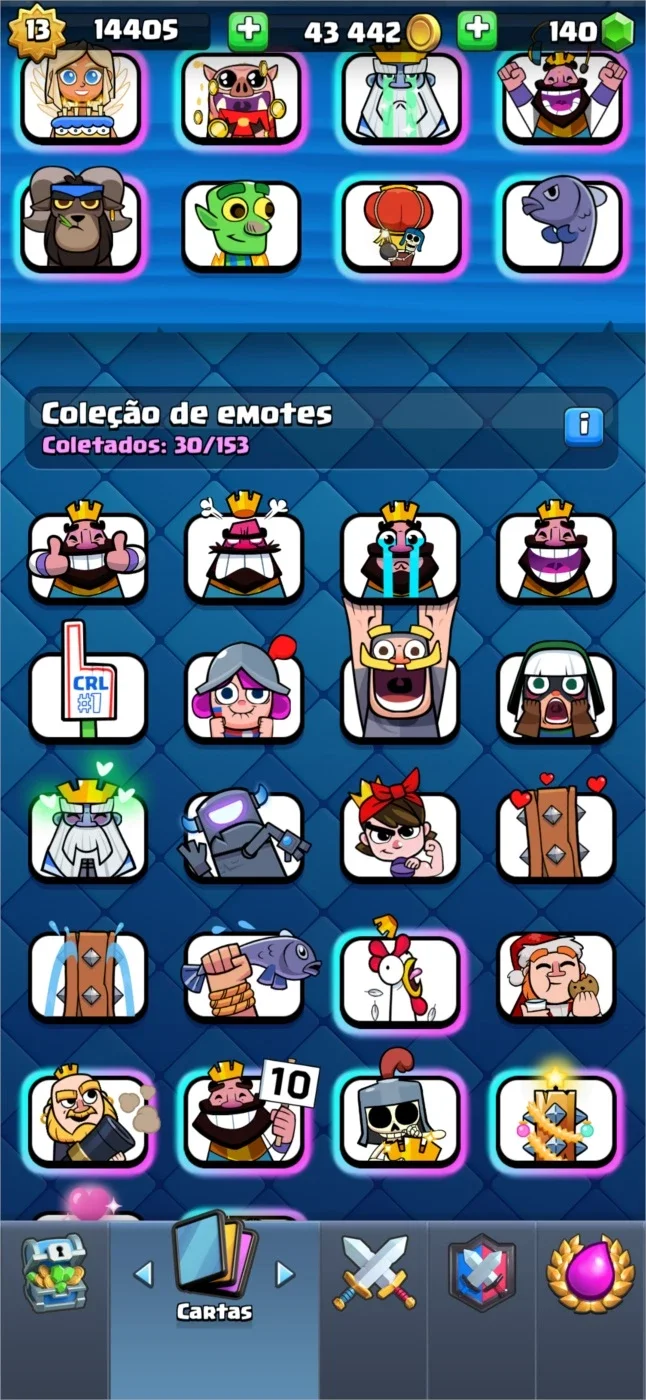The image size is (646, 1400).
Task: Tap the right arrow beside Cartas
Action: point(286,1273)
